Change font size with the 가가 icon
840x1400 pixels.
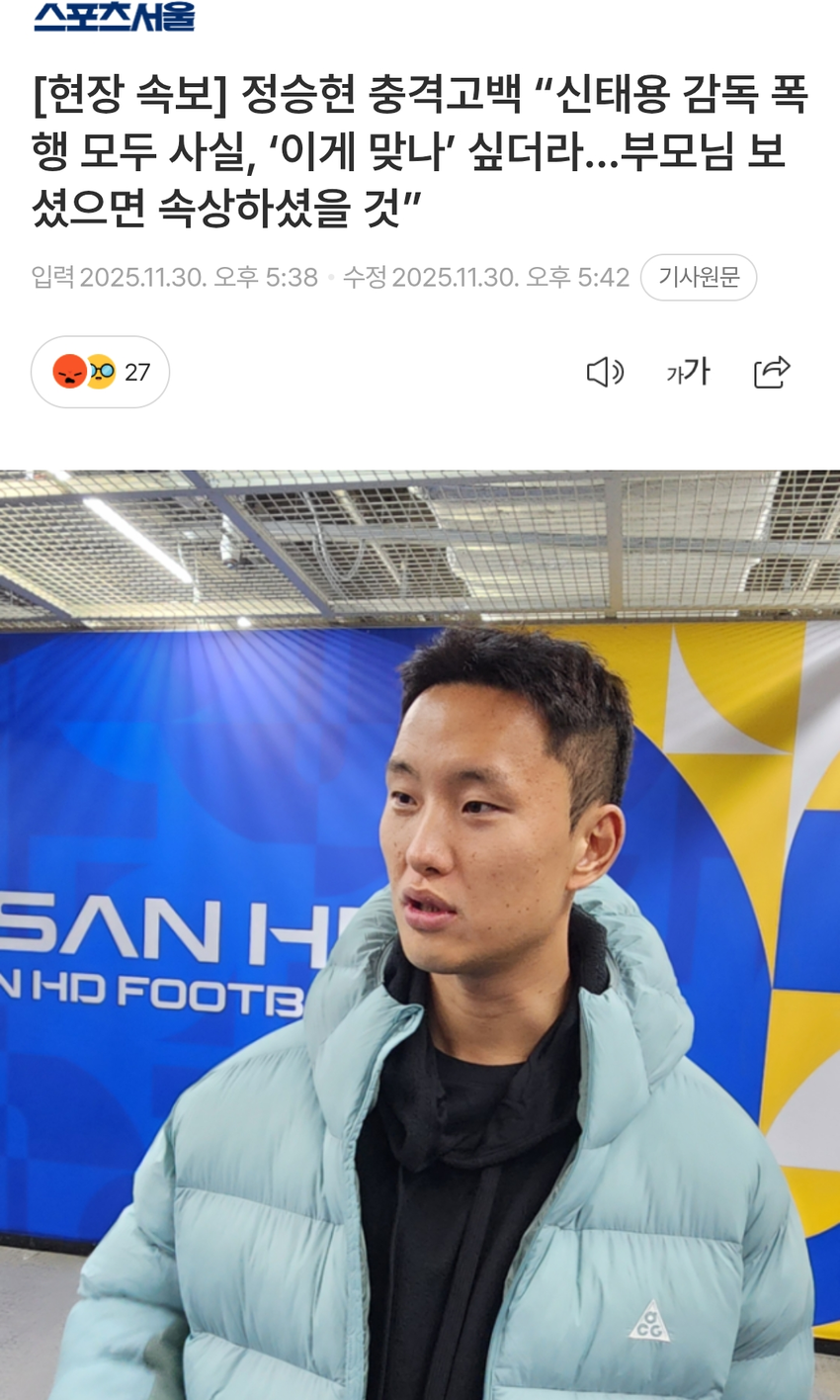click(x=688, y=373)
